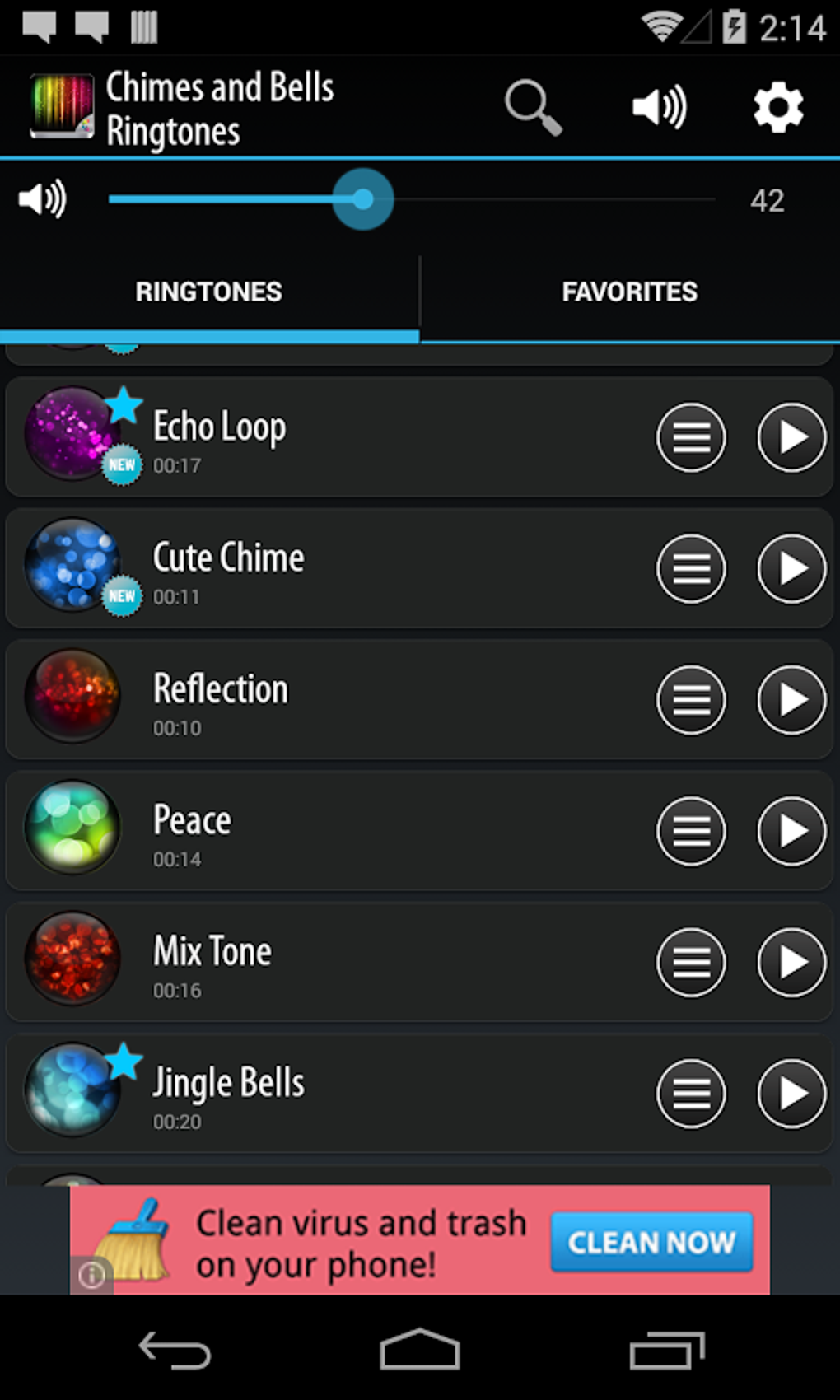The width and height of the screenshot is (840, 1400).
Task: Play the Cute Chime ringtone
Action: click(x=791, y=568)
